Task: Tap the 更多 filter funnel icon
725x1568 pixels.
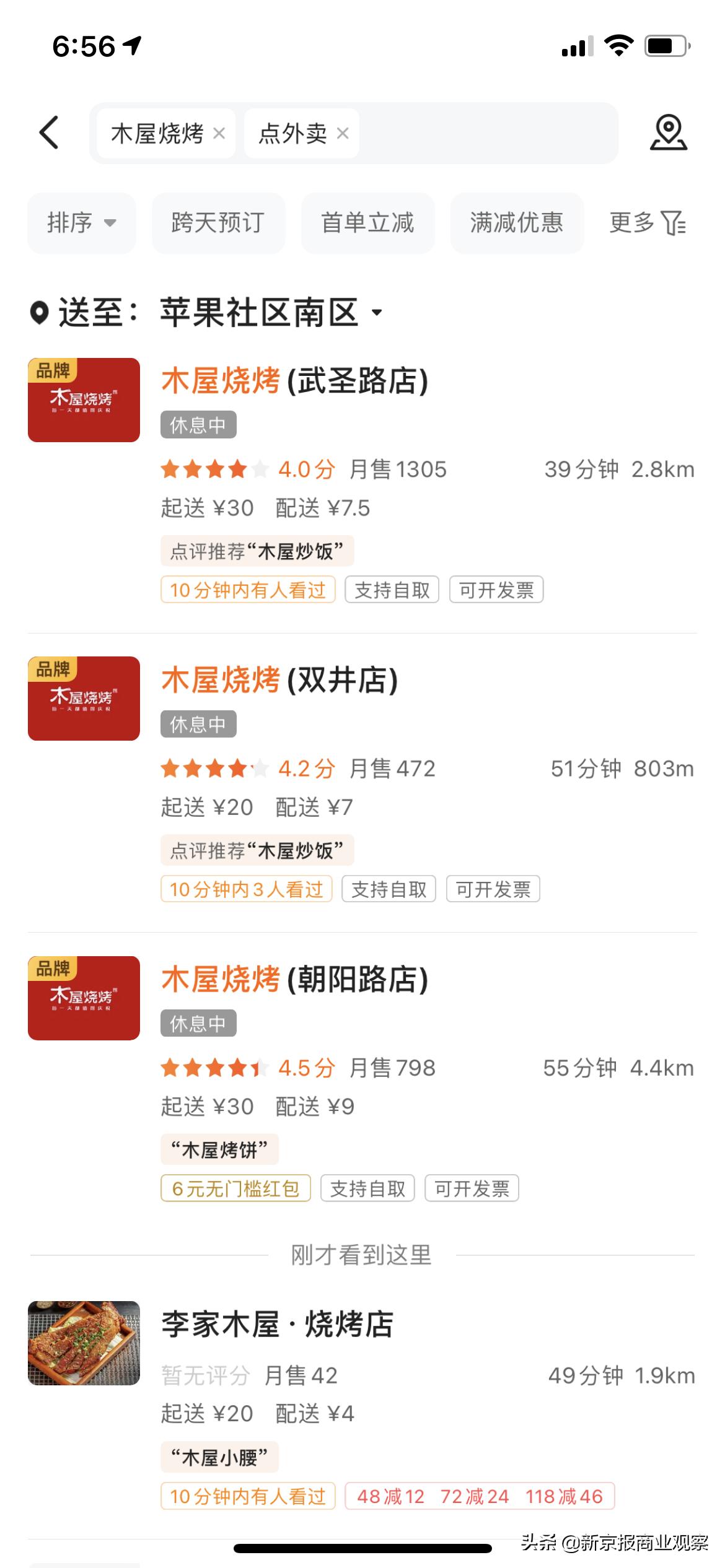Action: (675, 224)
